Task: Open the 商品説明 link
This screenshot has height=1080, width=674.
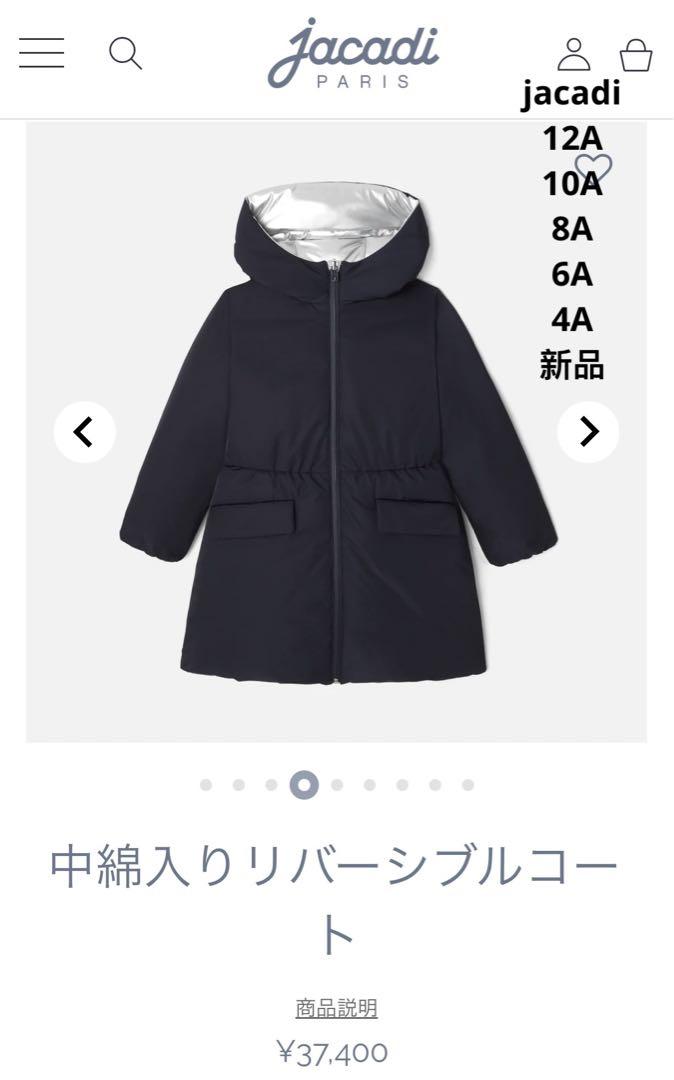Action: pyautogui.click(x=337, y=1008)
